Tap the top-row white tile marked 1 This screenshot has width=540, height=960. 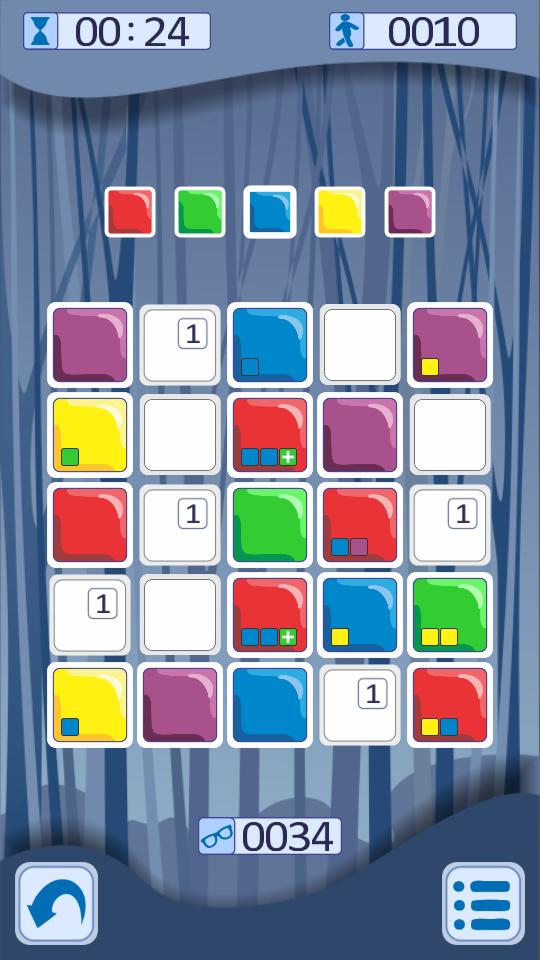click(x=180, y=345)
